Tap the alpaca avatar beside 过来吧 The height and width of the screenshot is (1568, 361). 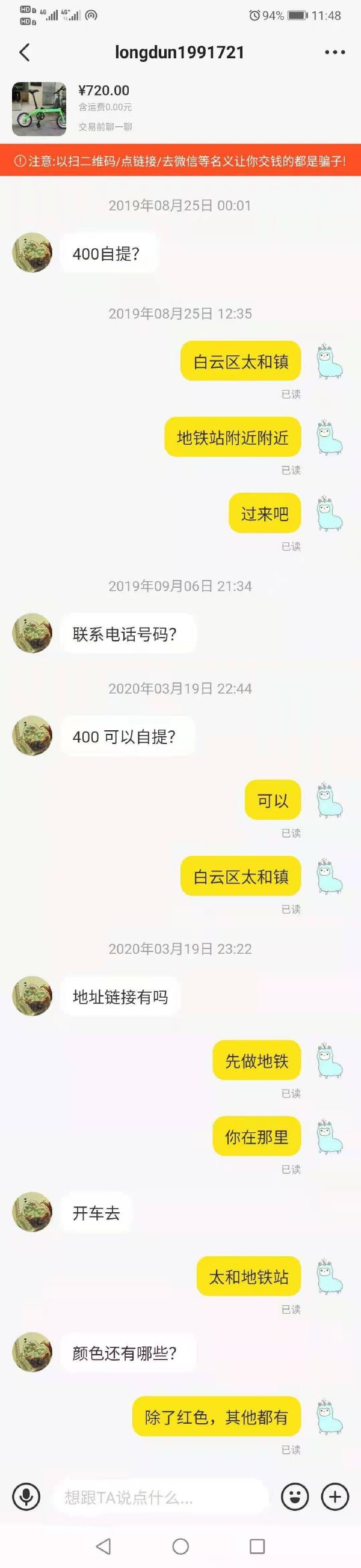[x=329, y=513]
